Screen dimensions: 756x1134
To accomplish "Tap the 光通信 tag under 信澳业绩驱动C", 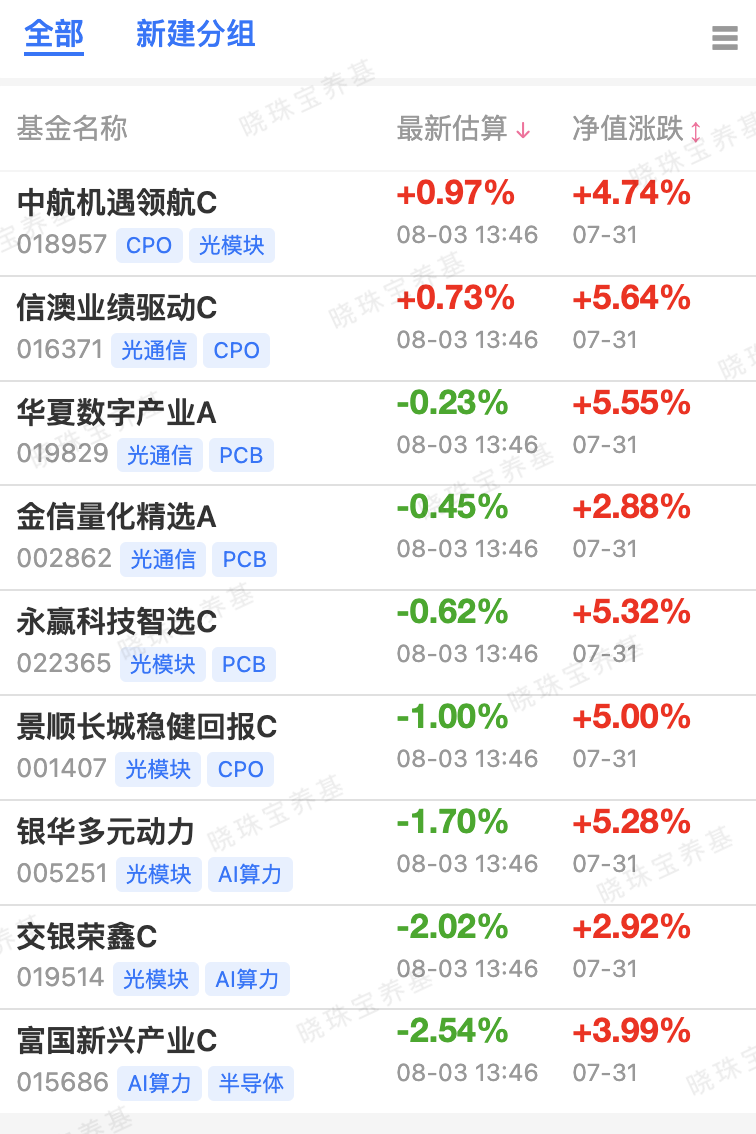I will tap(153, 350).
